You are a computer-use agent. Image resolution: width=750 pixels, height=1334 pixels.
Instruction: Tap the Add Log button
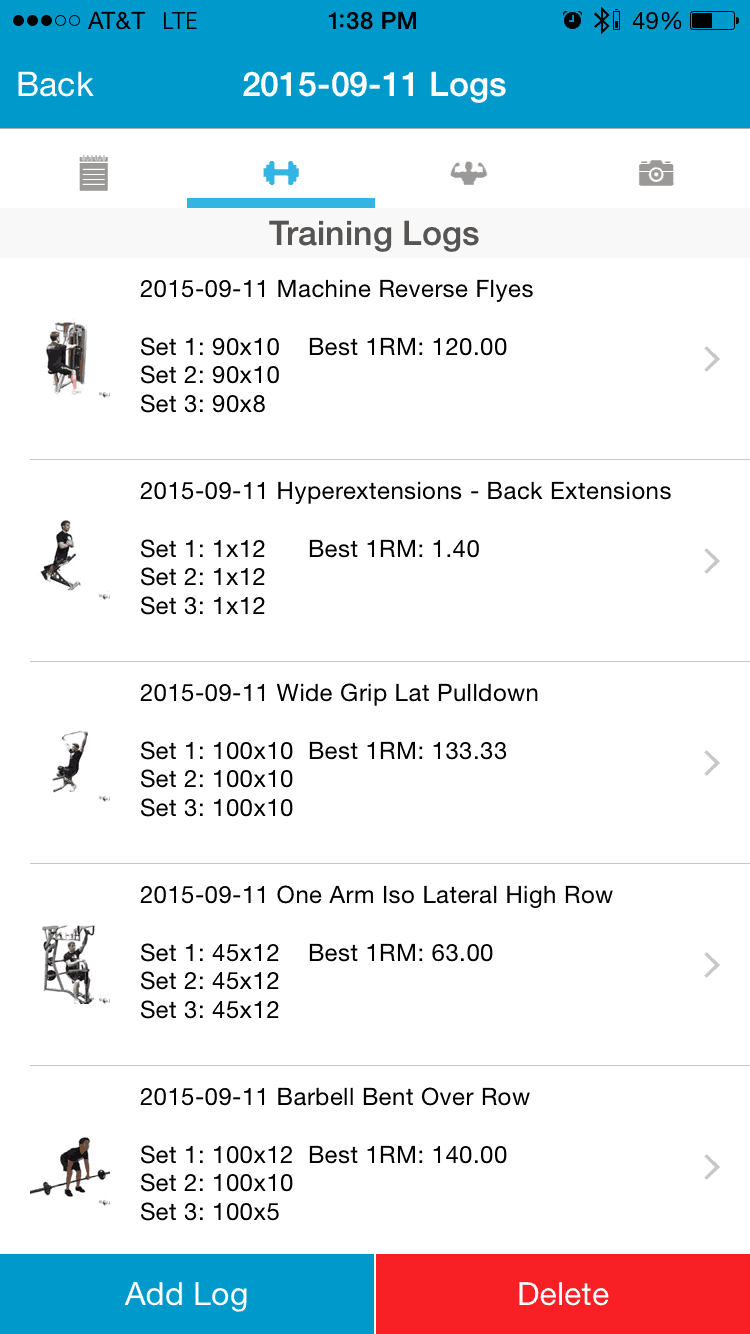point(187,1294)
